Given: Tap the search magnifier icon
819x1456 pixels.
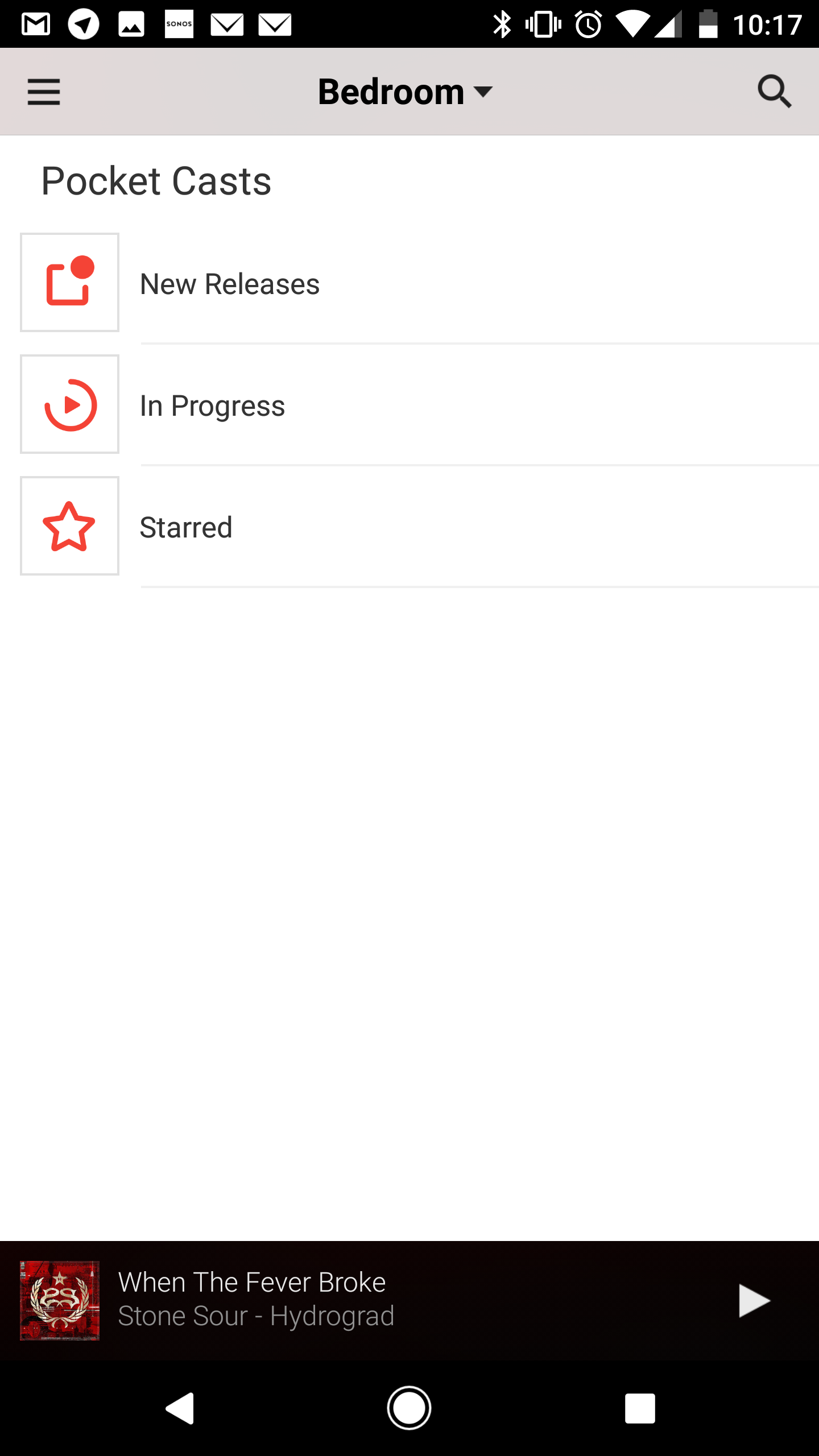Looking at the screenshot, I should click(x=774, y=92).
